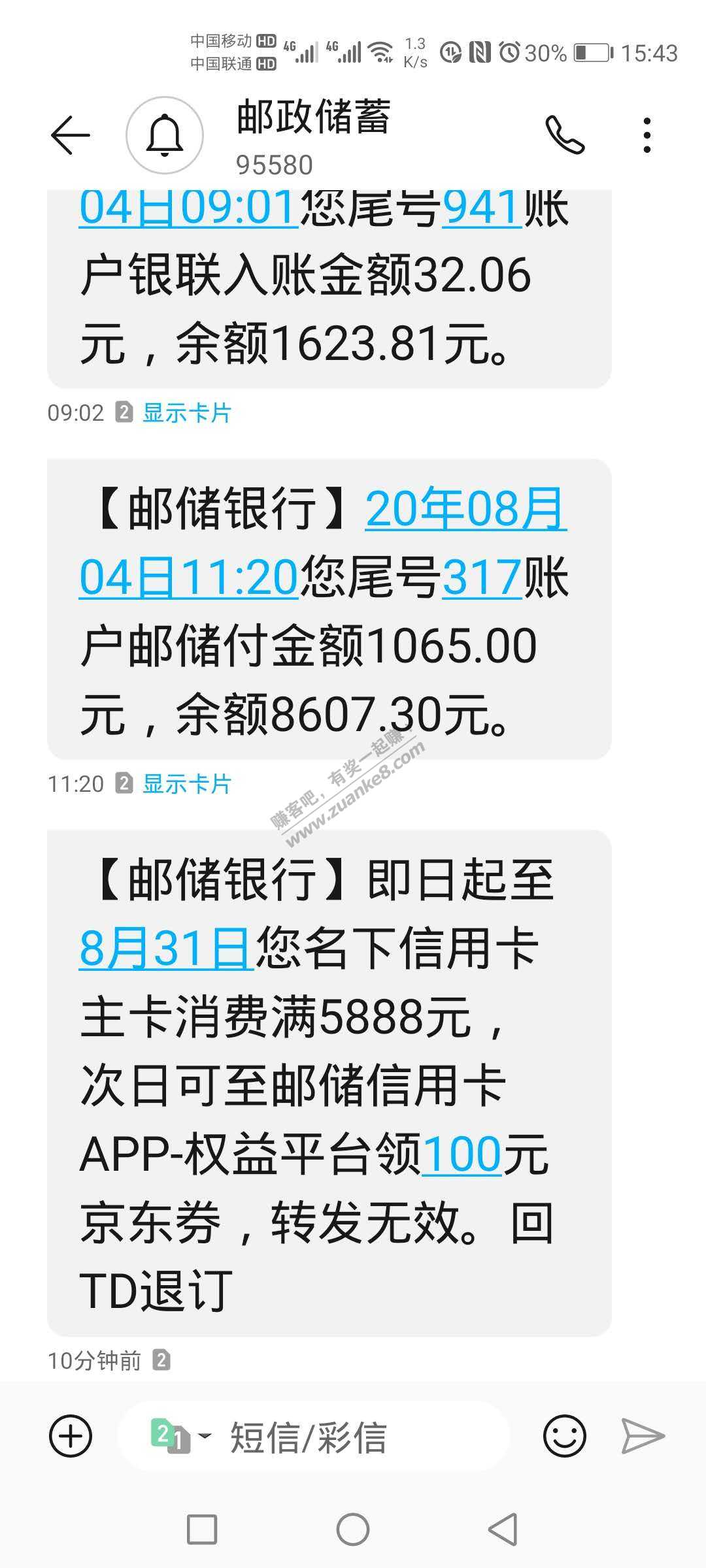Tap the linked number 100 in the promo message
This screenshot has height=1568, width=706.
coord(462,1154)
